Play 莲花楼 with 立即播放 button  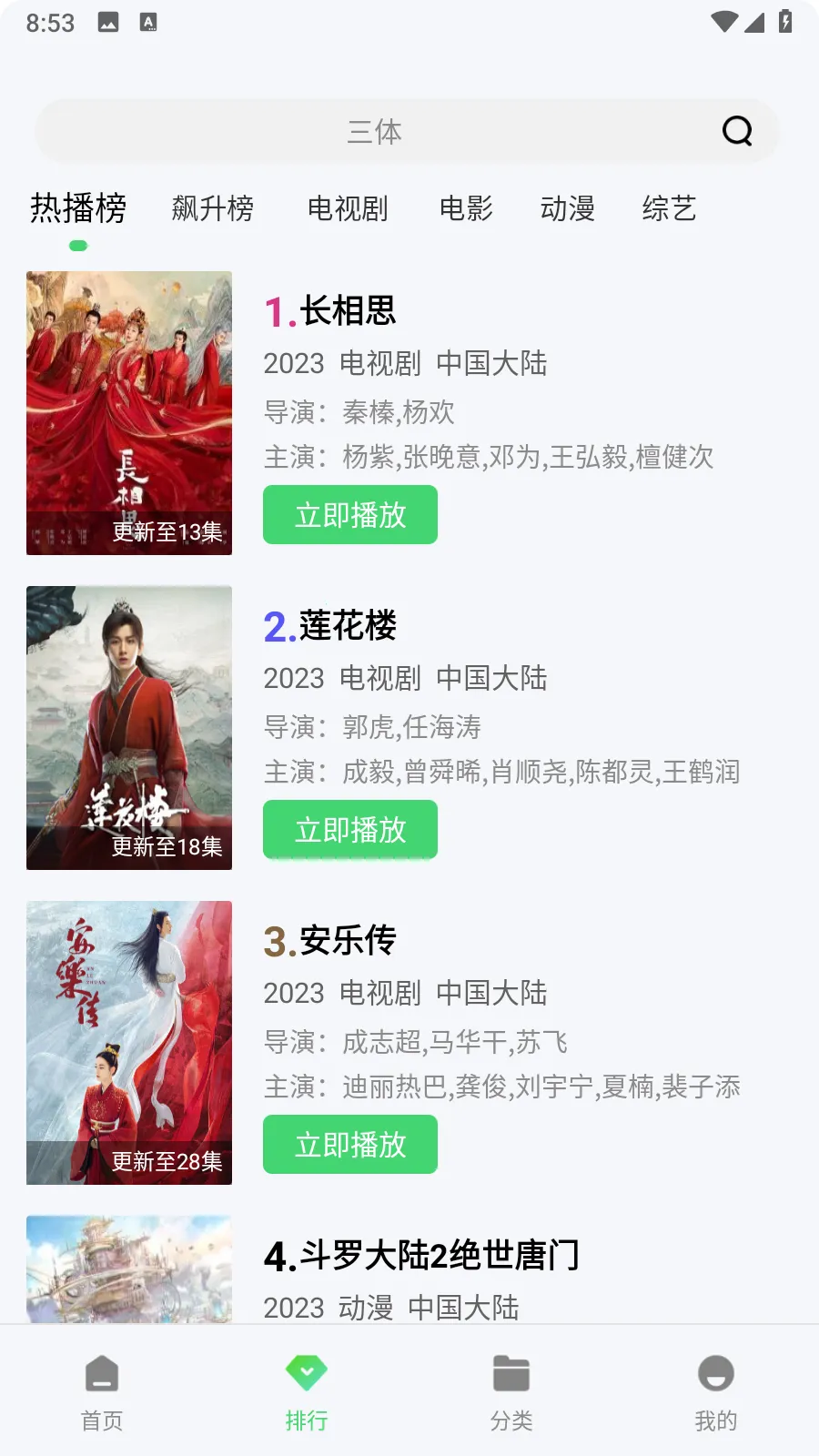point(350,830)
